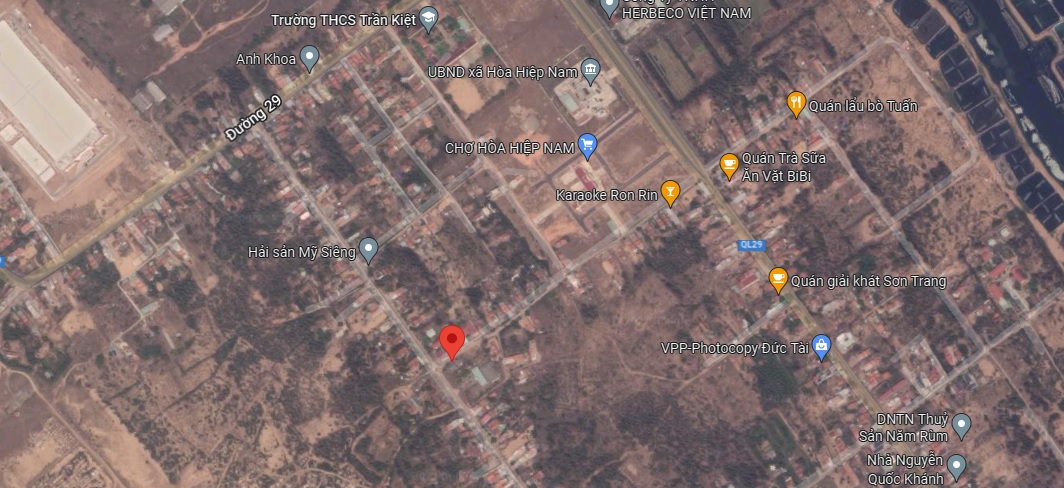The width and height of the screenshot is (1064, 488).
Task: Open the Anh Khoa place pin
Action: (x=309, y=59)
